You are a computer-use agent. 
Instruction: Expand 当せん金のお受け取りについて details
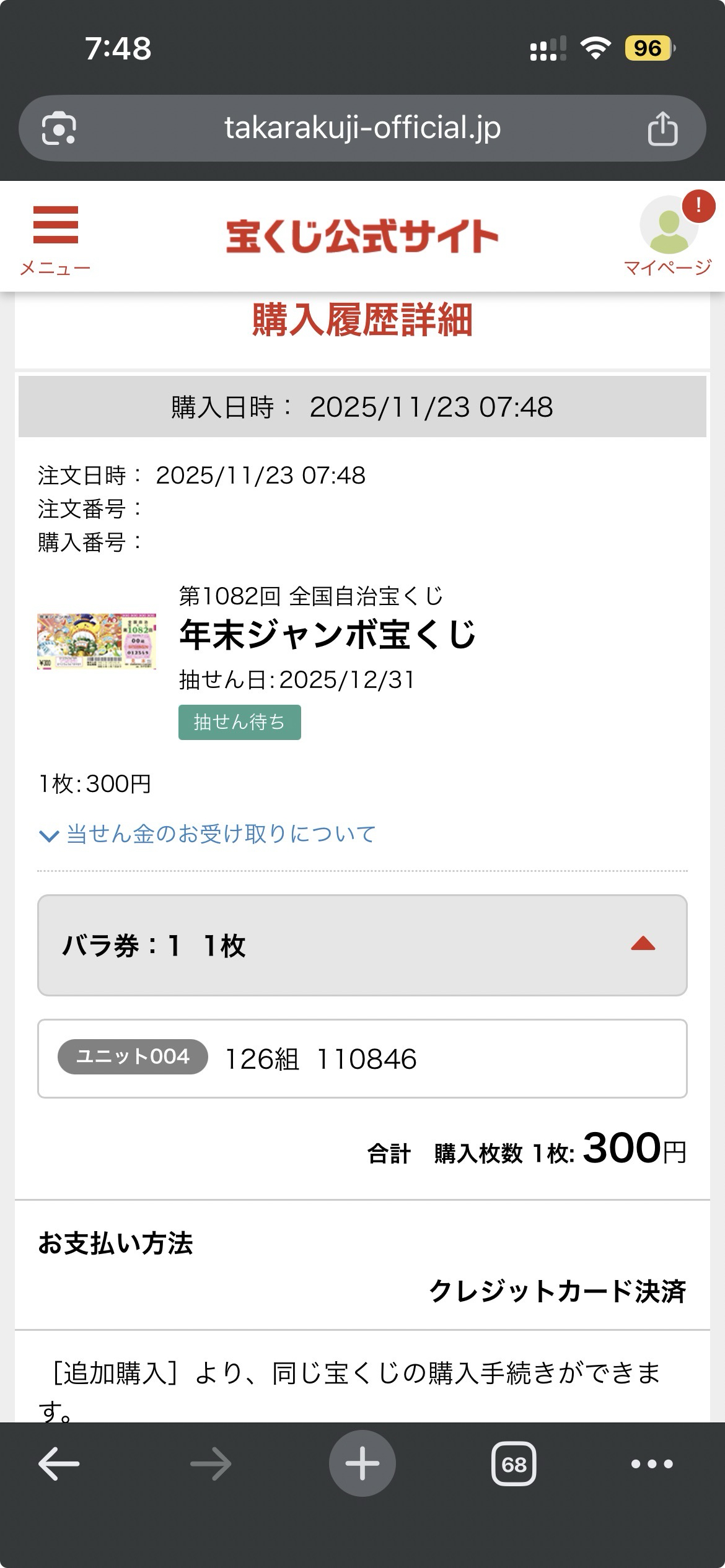[208, 834]
